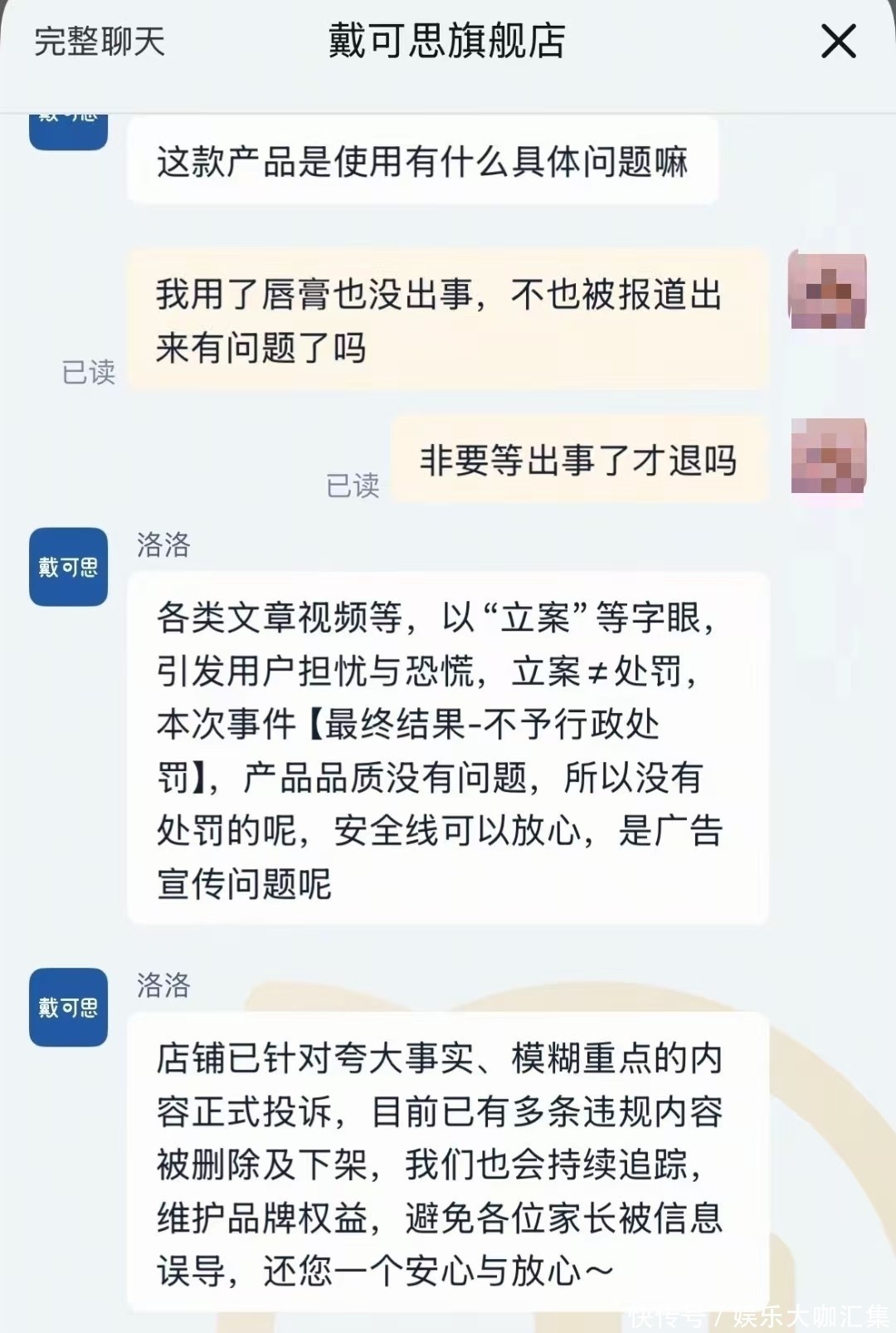This screenshot has width=896, height=1333.
Task: Open user avatar next to '非要等出事了才退吗'
Action: [x=828, y=456]
